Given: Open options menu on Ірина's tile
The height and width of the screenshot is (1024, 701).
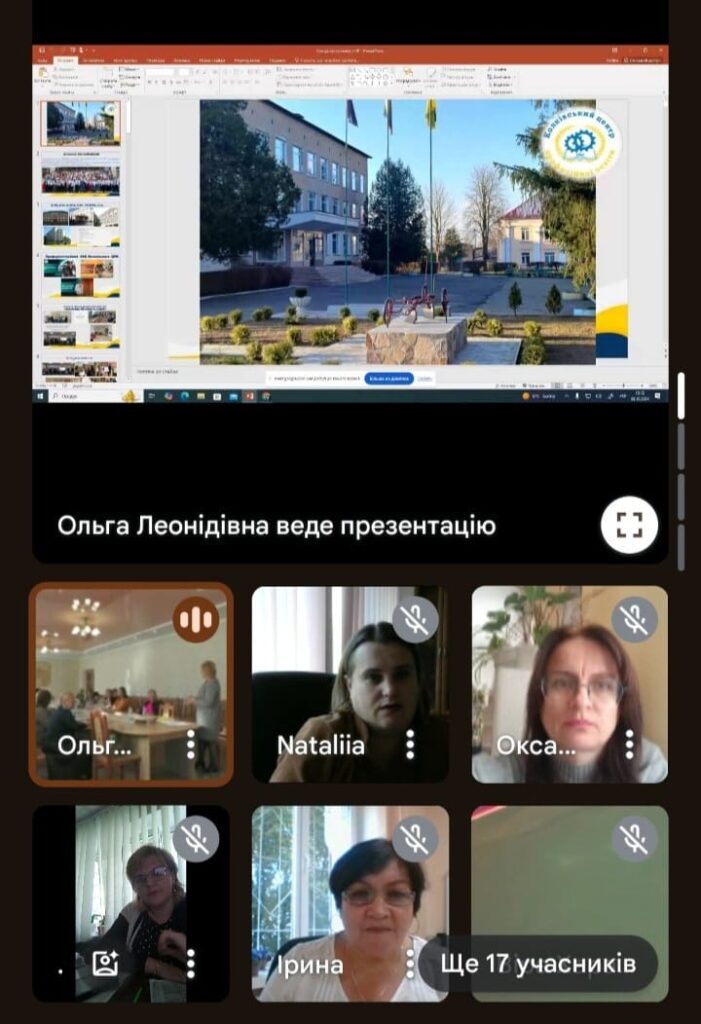Looking at the screenshot, I should 409,964.
